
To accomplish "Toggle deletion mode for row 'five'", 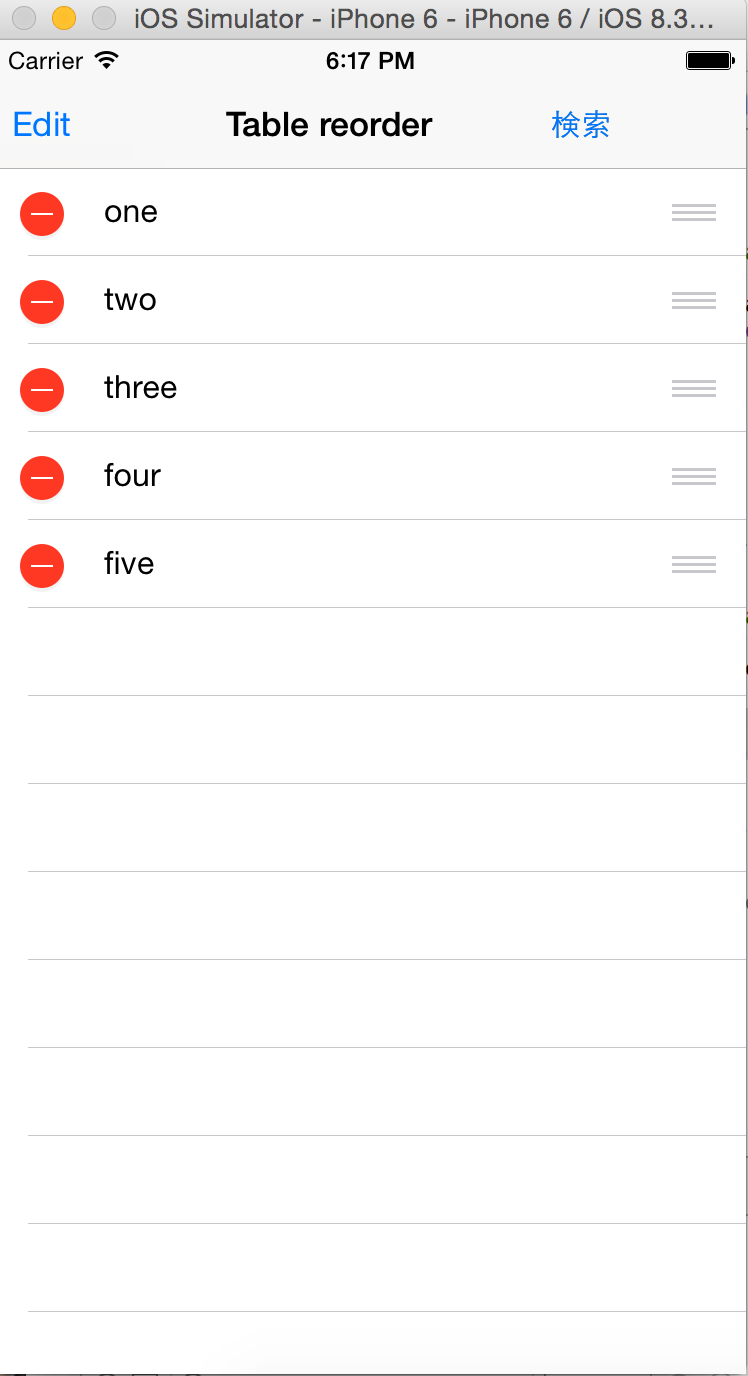I will point(41,565).
